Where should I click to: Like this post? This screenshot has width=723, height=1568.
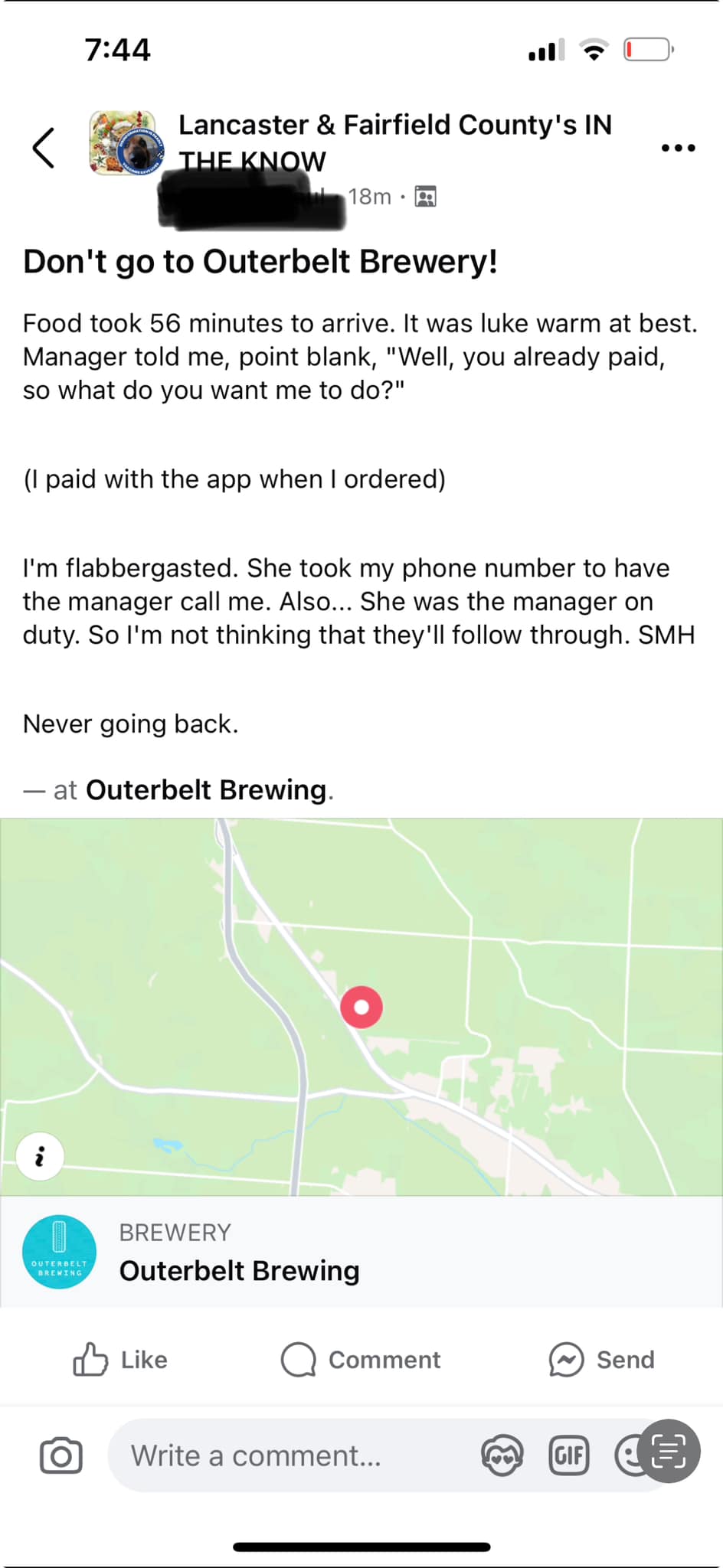[120, 1360]
